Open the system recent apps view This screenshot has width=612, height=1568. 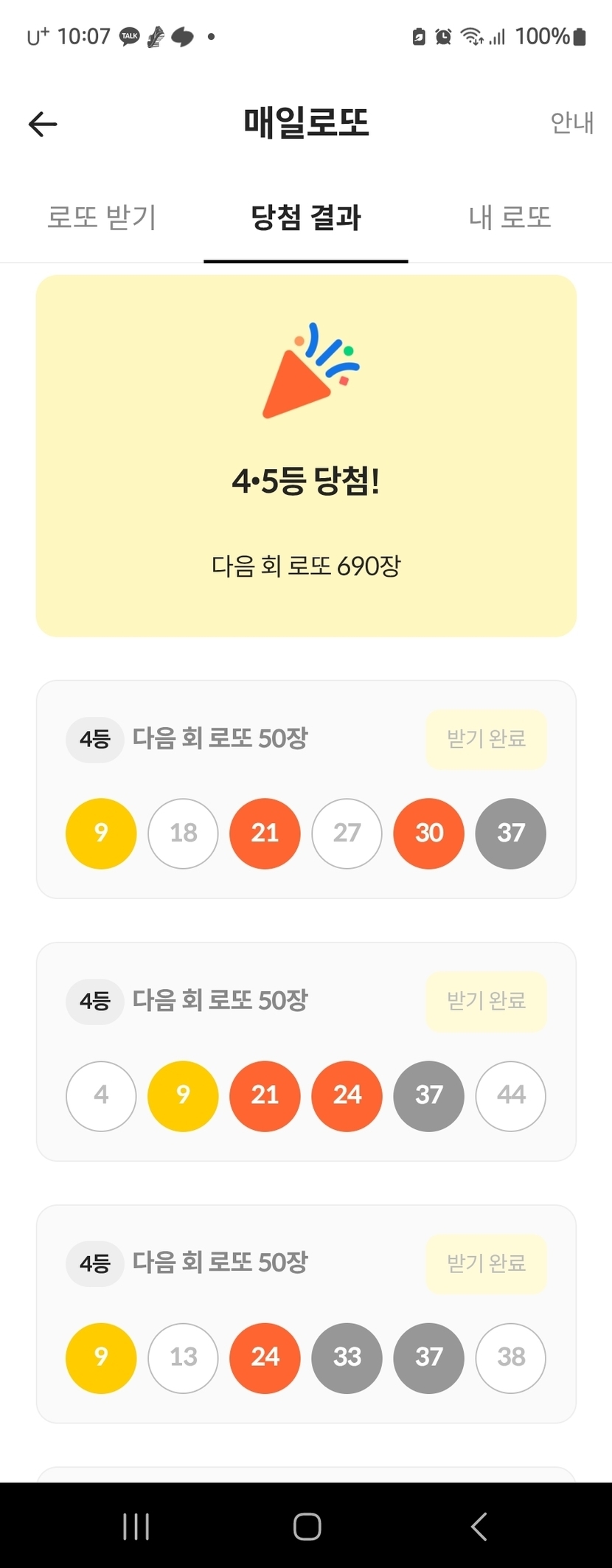click(136, 1526)
